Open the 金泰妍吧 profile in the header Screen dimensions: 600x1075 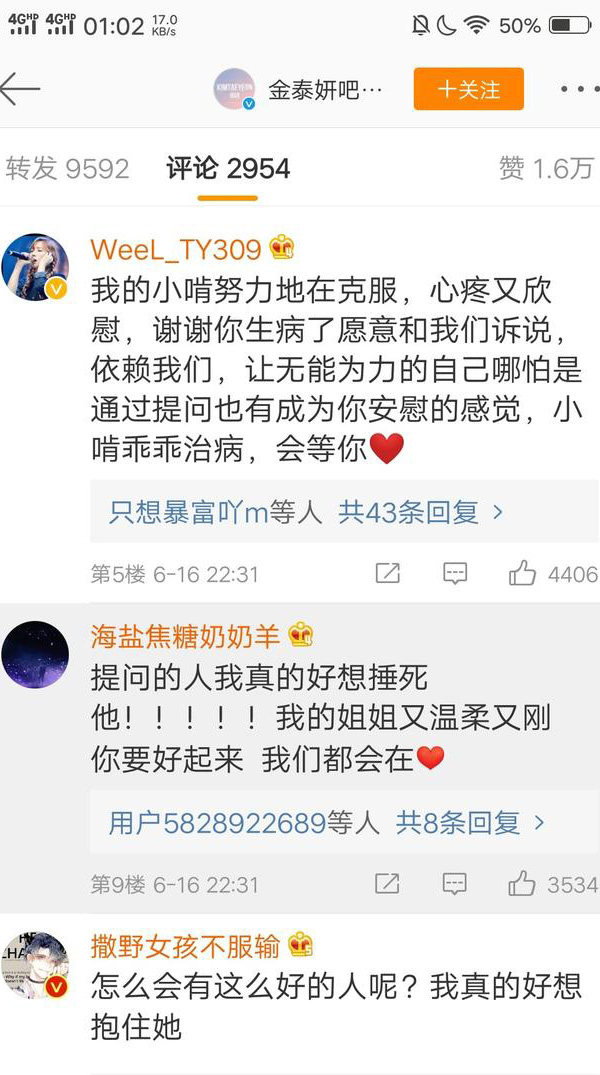pos(300,89)
